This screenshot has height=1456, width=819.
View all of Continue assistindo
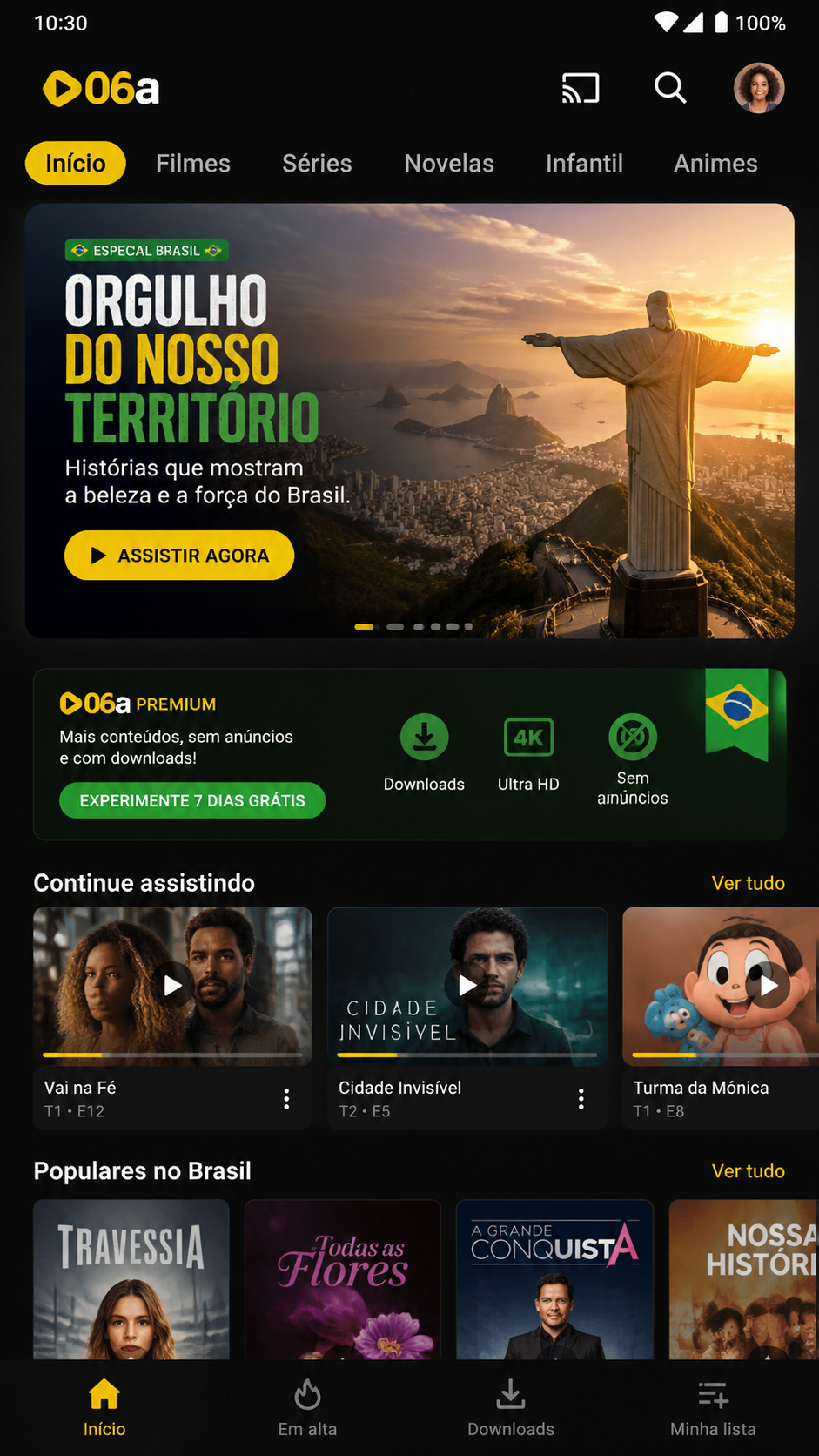tap(749, 883)
